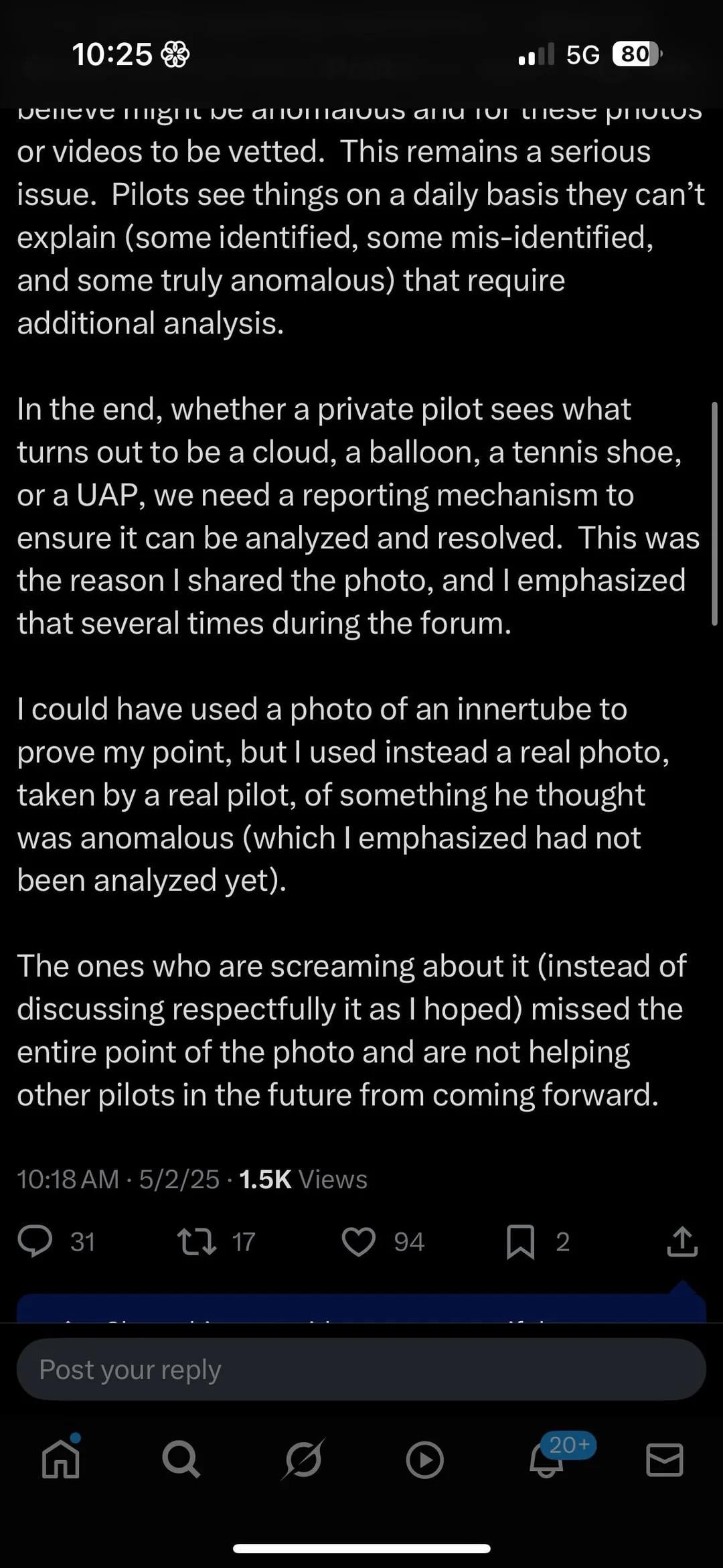Share this post

pos(682,1241)
